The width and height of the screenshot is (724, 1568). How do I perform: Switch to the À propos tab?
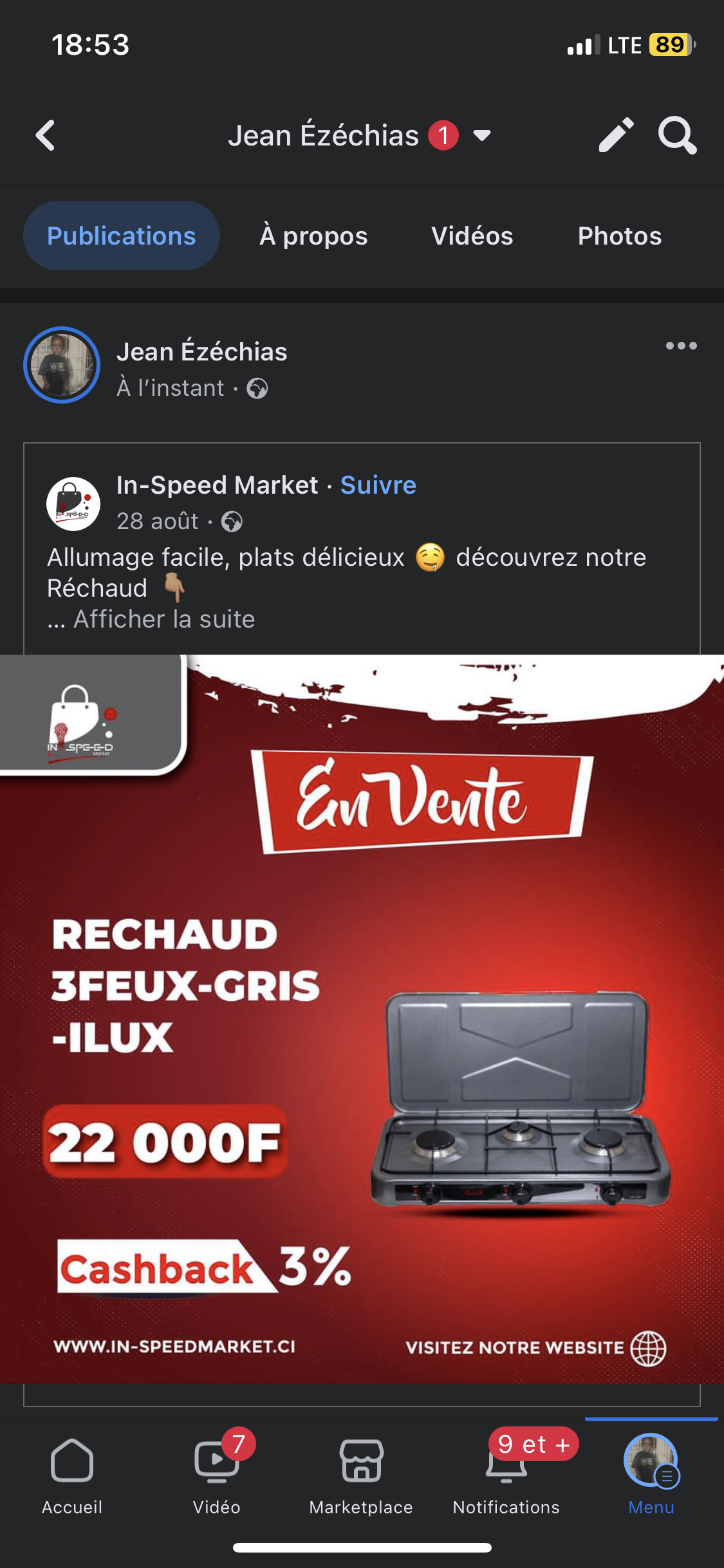(313, 236)
